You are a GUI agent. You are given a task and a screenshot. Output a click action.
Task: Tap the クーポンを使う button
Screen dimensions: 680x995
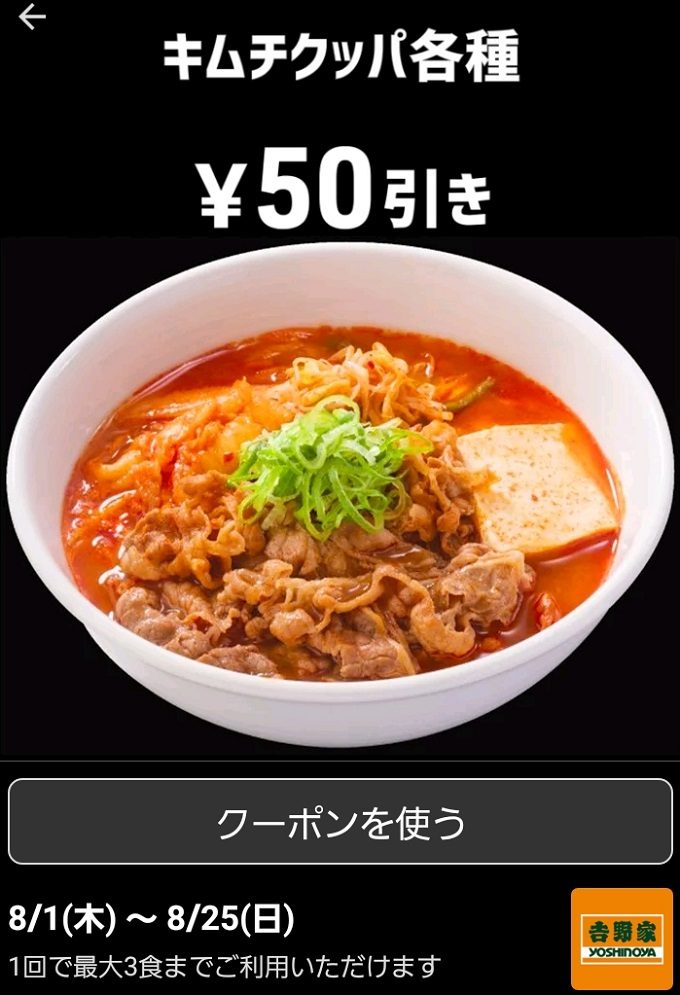pyautogui.click(x=340, y=821)
